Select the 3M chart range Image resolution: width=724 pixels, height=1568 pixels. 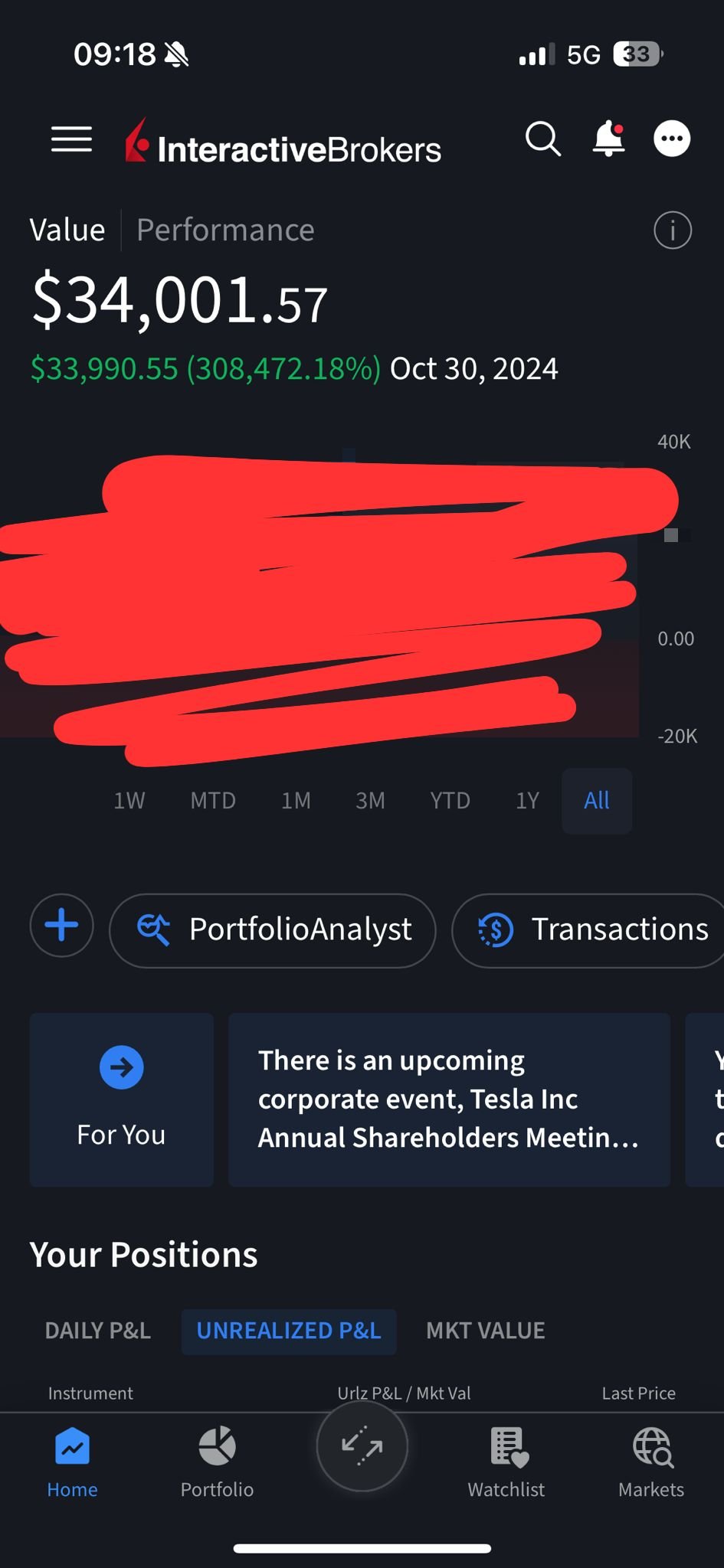pos(370,801)
